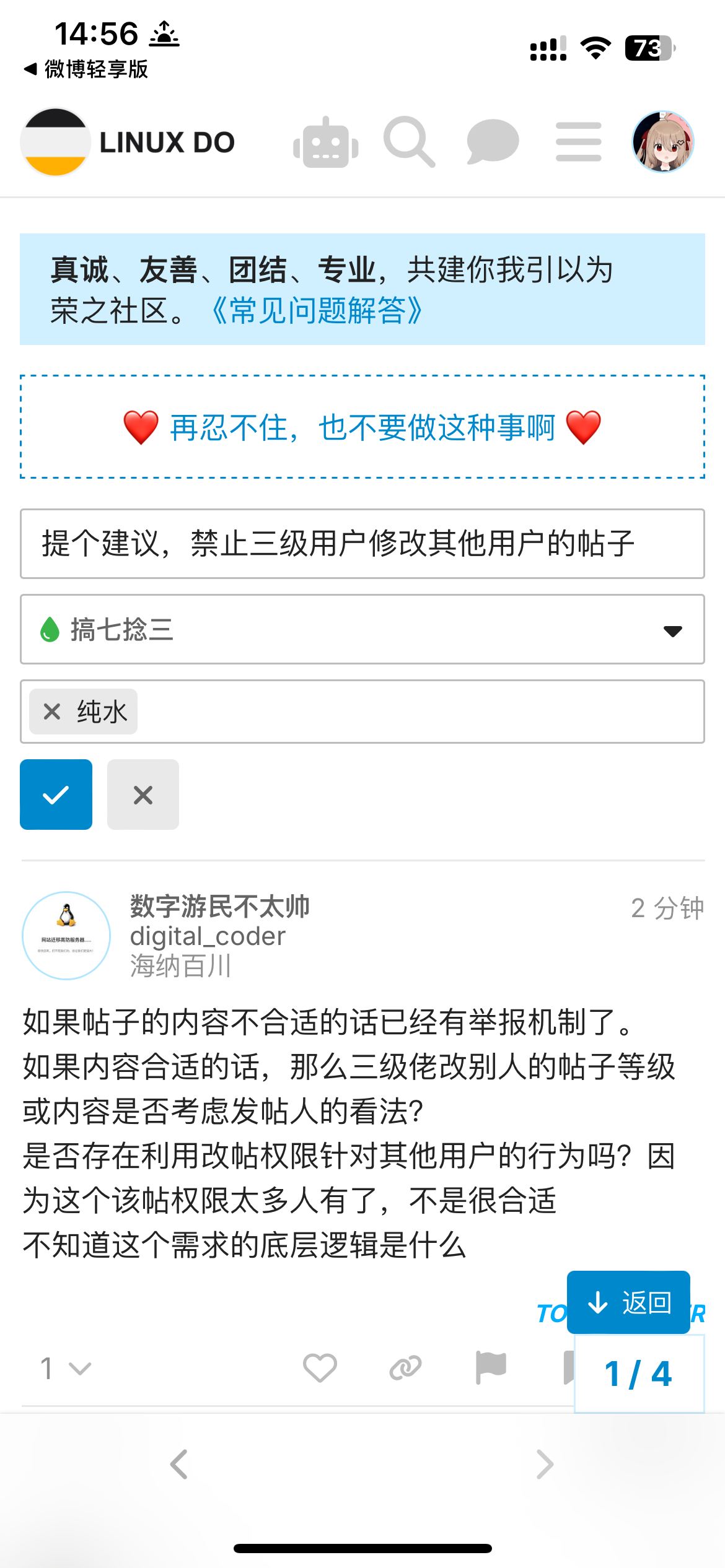Open the AI bot icon

point(326,142)
